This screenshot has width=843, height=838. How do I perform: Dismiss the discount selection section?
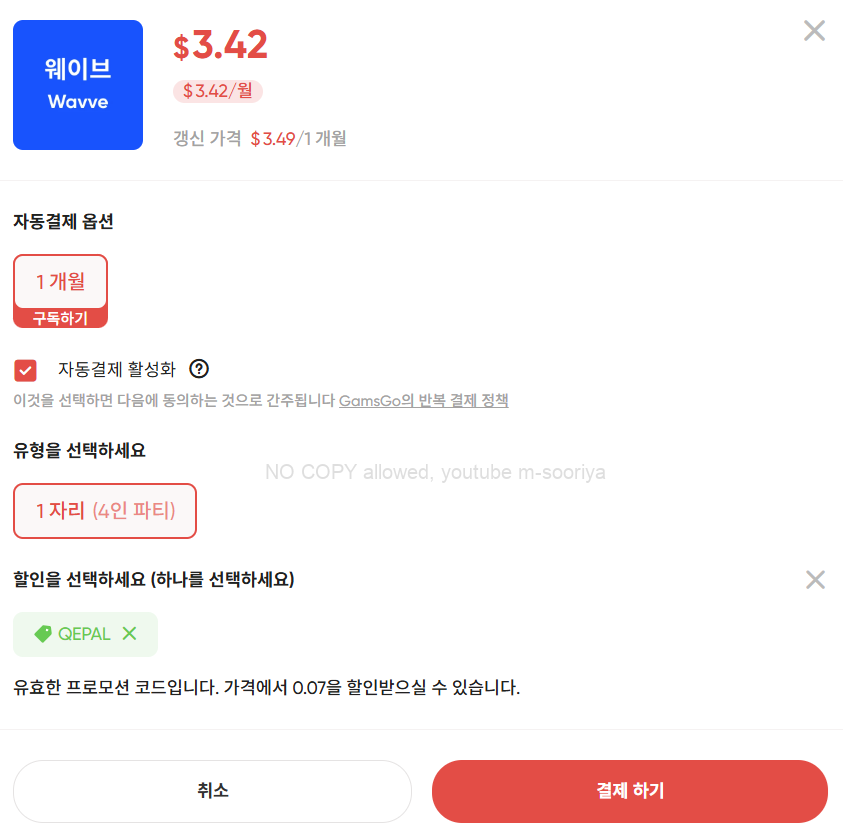coord(815,580)
